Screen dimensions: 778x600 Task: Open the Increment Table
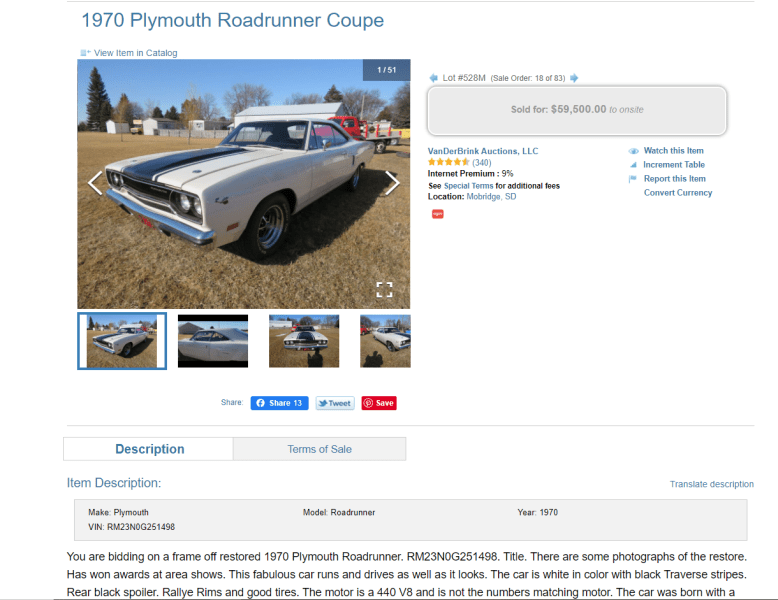pos(673,165)
